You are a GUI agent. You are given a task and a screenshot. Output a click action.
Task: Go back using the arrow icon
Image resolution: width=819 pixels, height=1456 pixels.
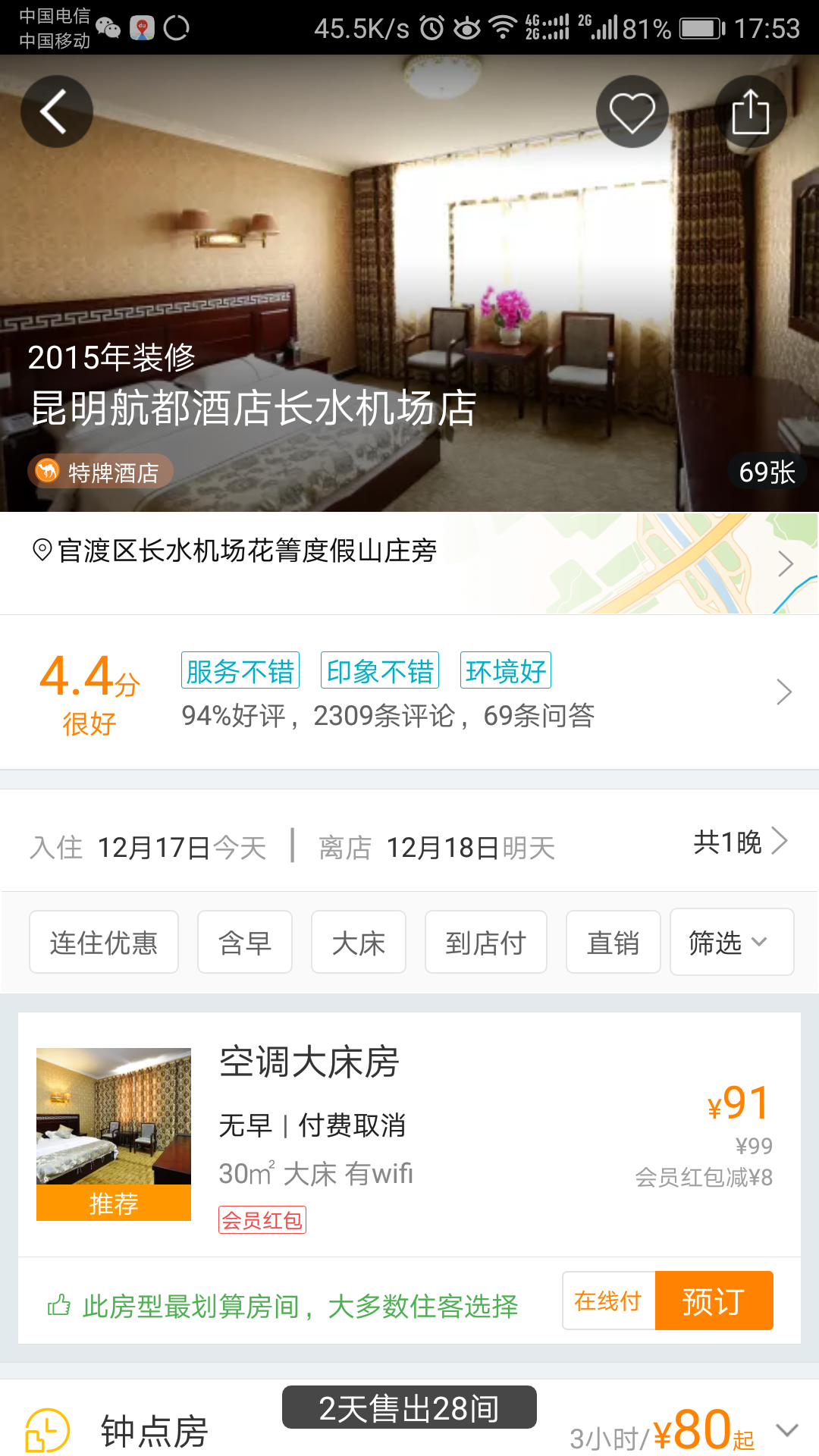56,111
